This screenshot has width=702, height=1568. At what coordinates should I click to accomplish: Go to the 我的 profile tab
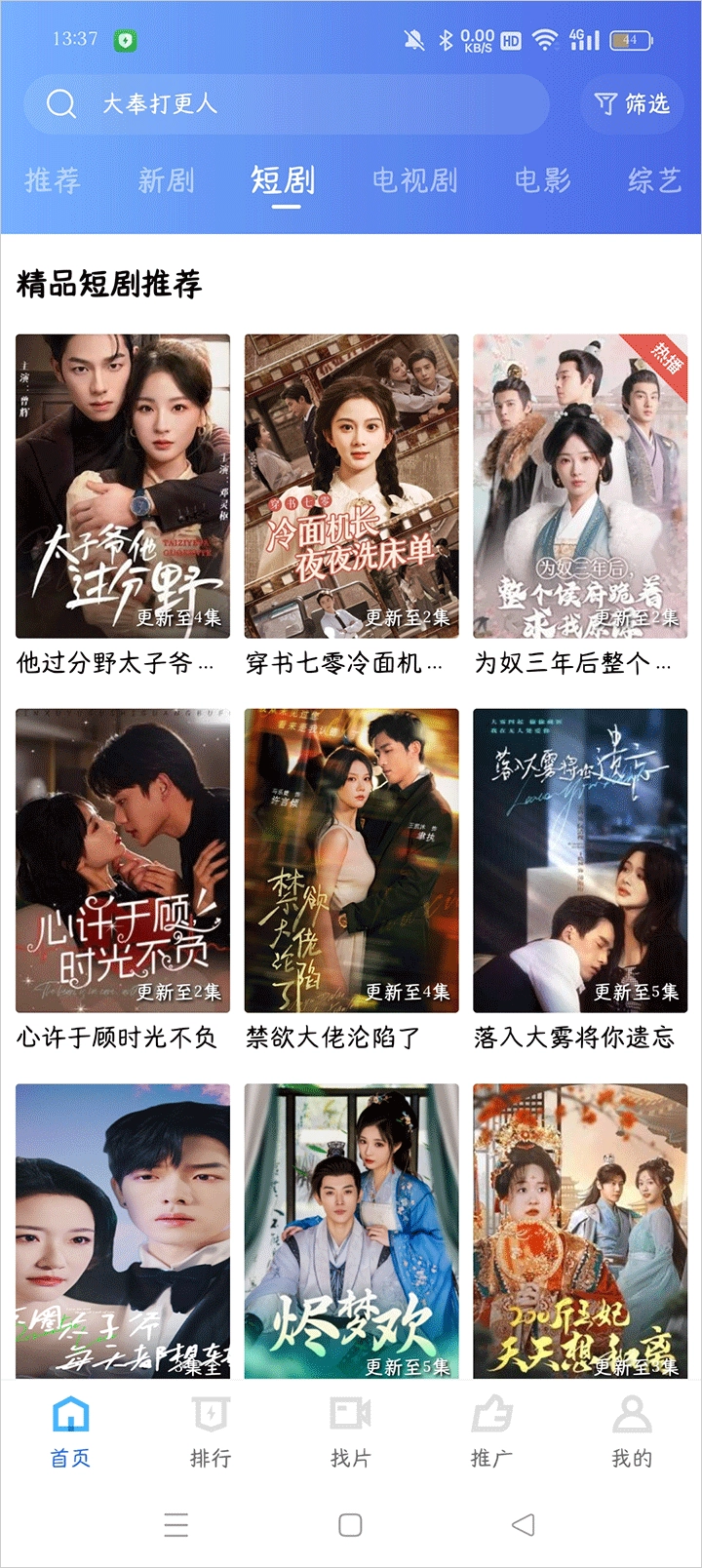click(632, 1431)
